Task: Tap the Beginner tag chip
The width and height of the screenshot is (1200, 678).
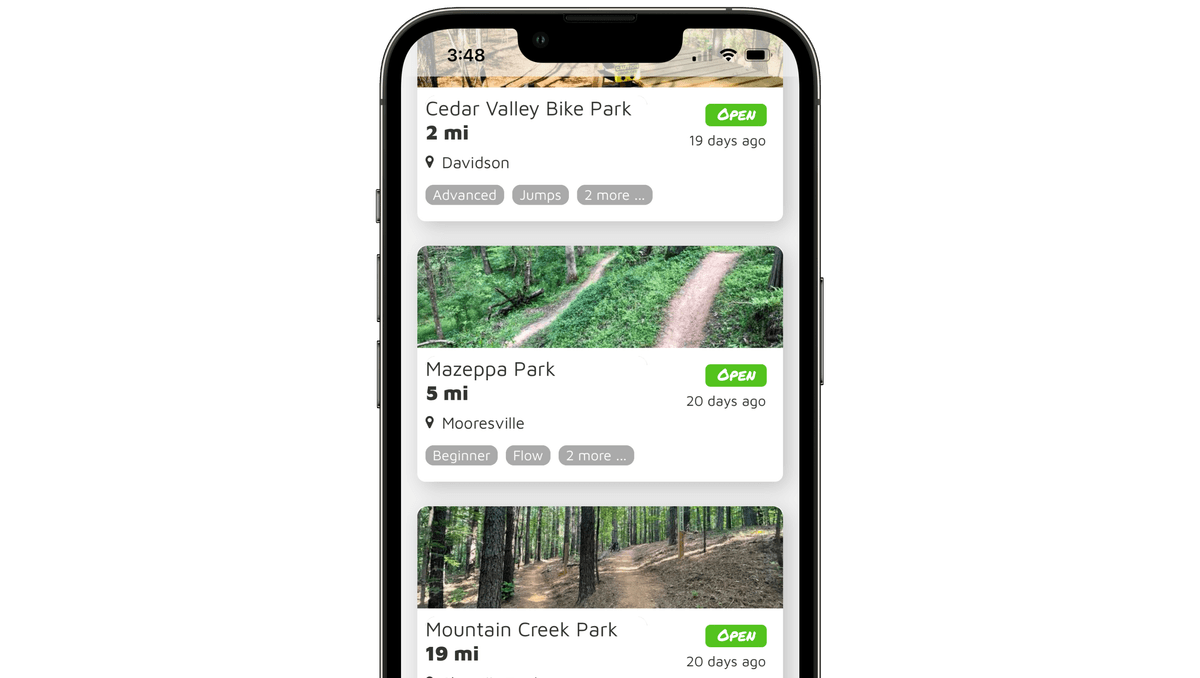Action: pos(461,456)
